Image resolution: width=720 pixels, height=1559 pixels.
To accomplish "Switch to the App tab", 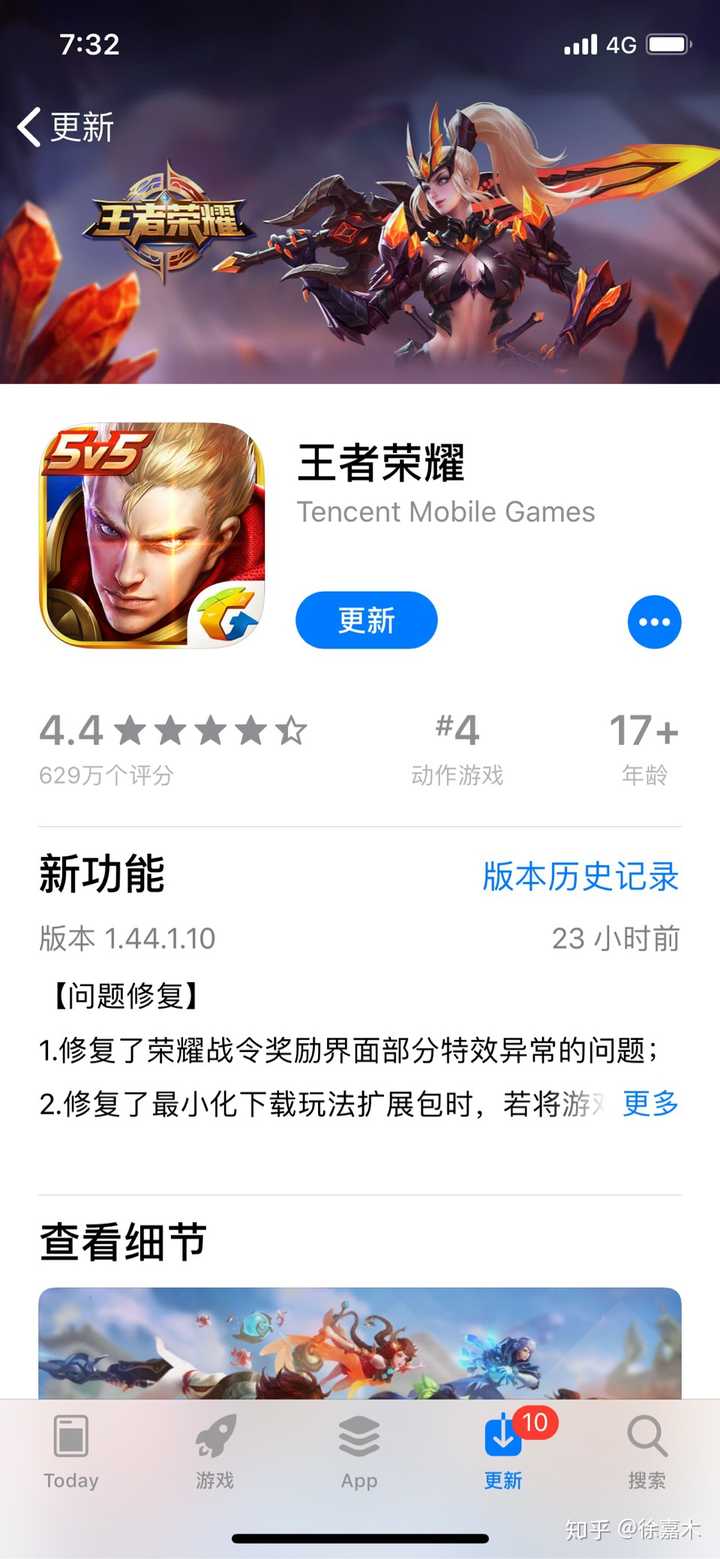I will [359, 1452].
